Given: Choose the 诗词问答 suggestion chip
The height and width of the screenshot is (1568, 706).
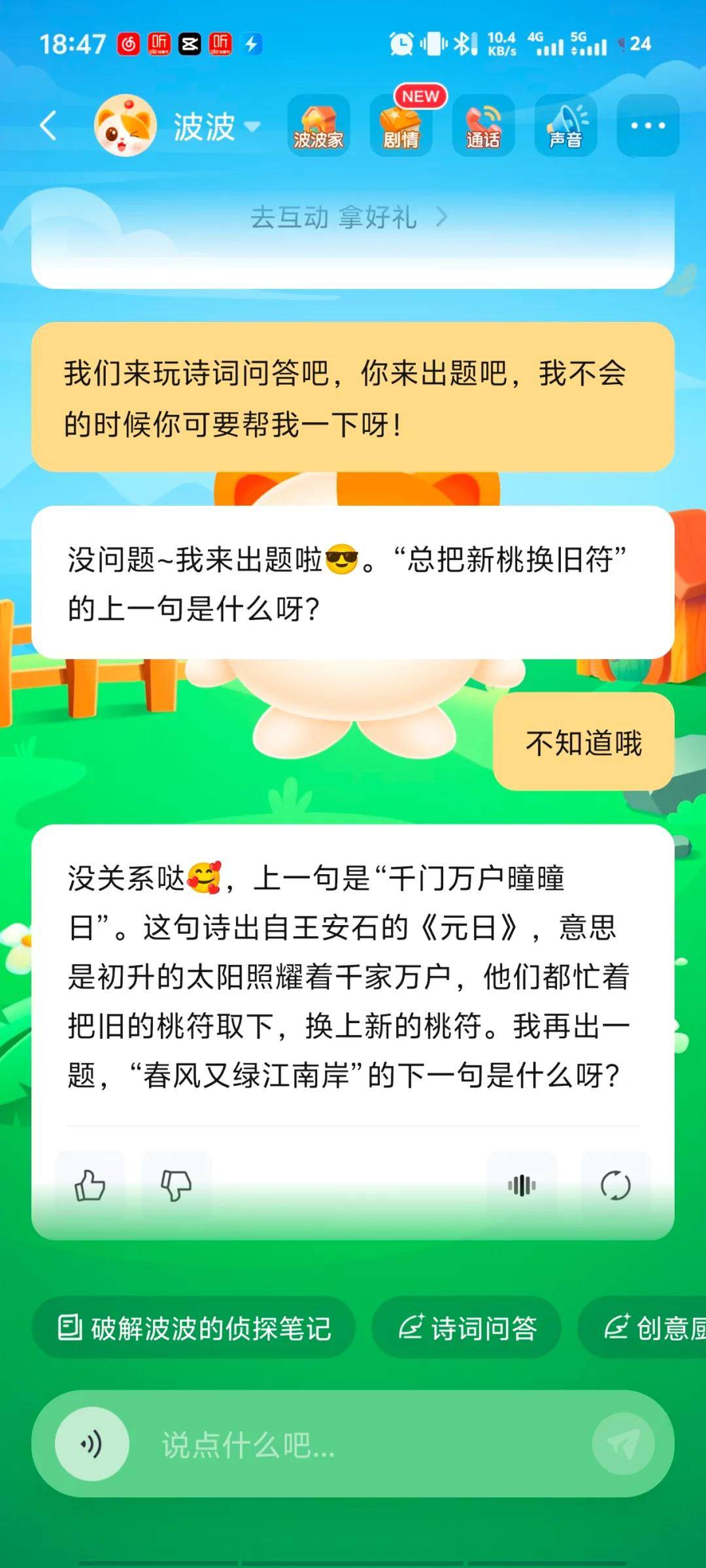Looking at the screenshot, I should (x=467, y=1328).
